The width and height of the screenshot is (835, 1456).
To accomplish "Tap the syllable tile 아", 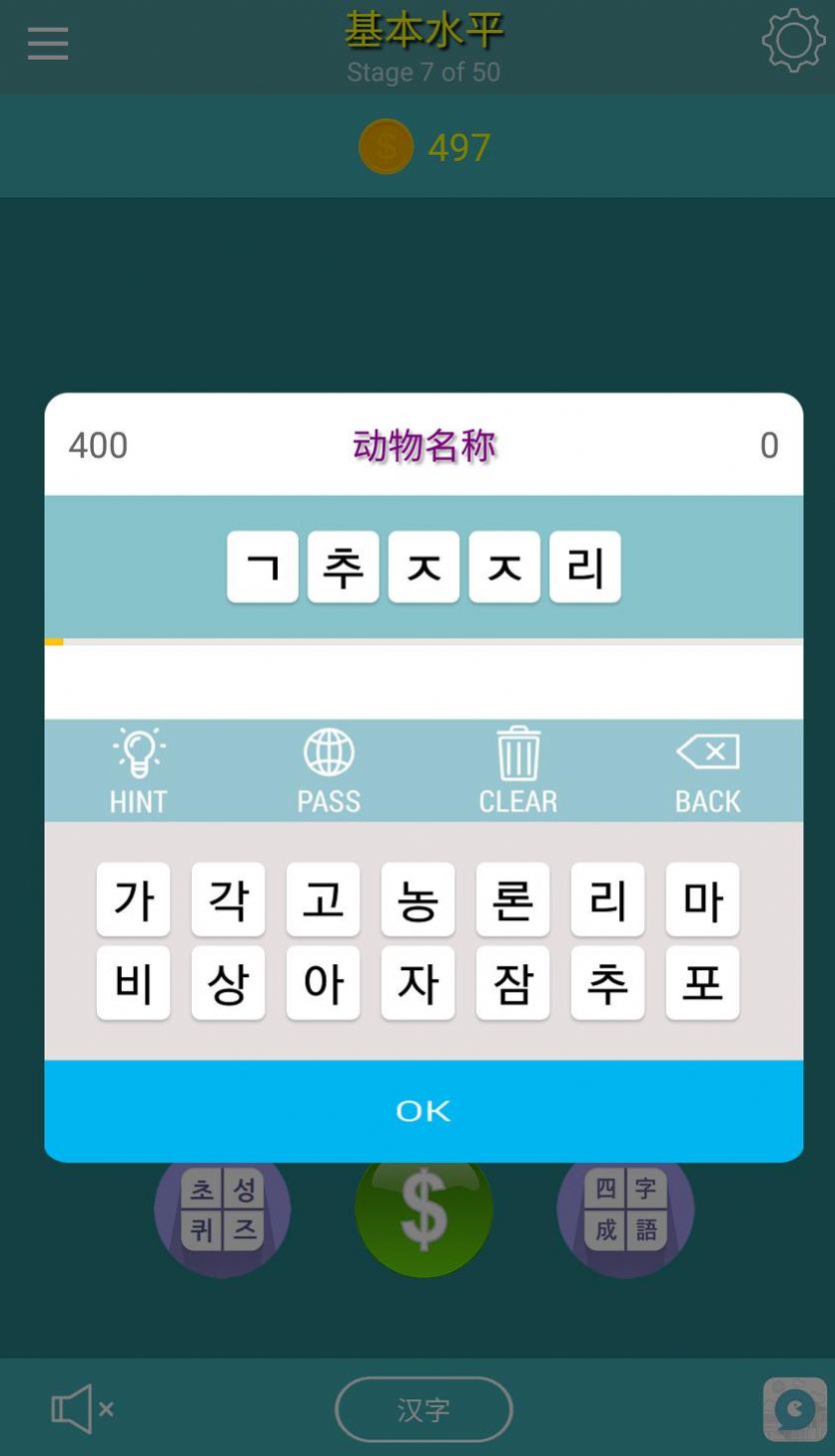I will (x=324, y=982).
